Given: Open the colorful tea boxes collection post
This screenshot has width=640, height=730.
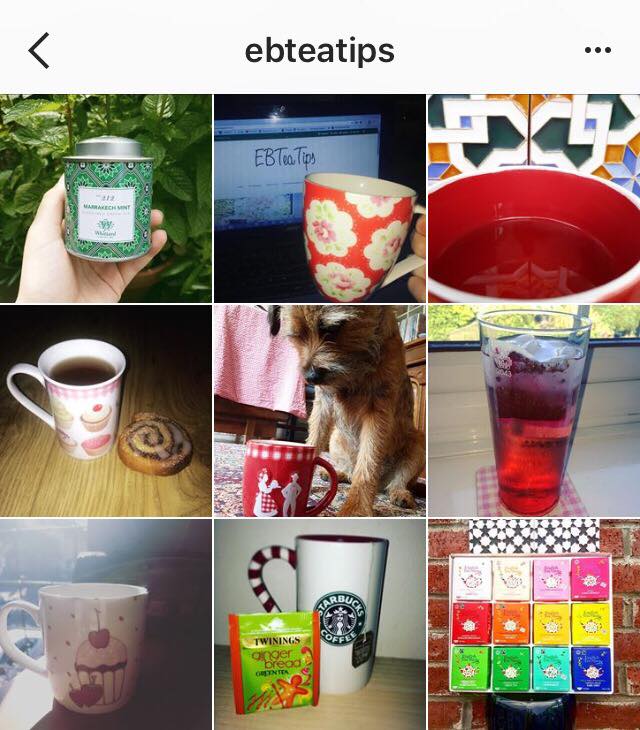Looking at the screenshot, I should click(534, 624).
